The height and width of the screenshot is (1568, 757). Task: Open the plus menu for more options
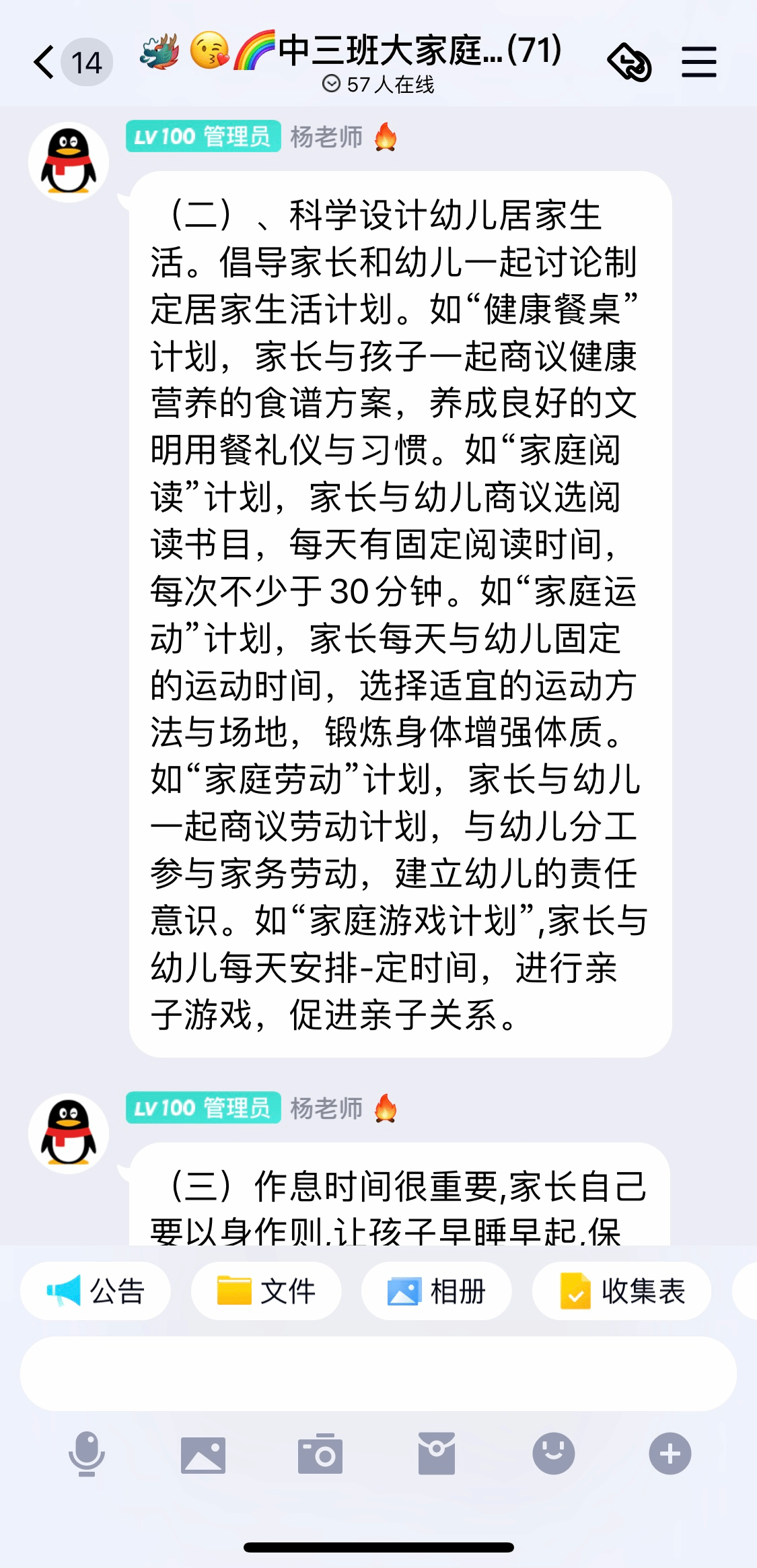pos(670,1454)
